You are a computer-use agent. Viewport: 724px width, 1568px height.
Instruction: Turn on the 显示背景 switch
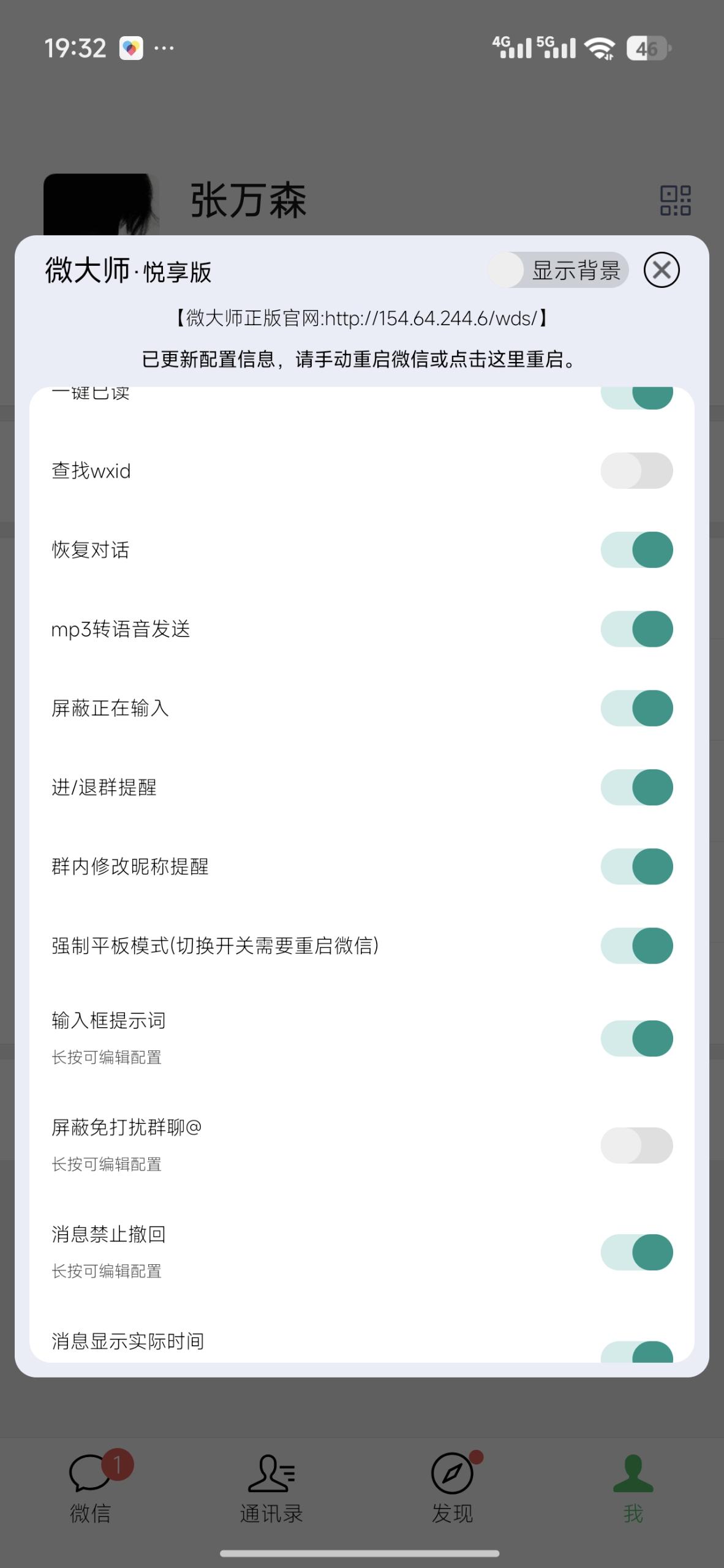pyautogui.click(x=557, y=269)
